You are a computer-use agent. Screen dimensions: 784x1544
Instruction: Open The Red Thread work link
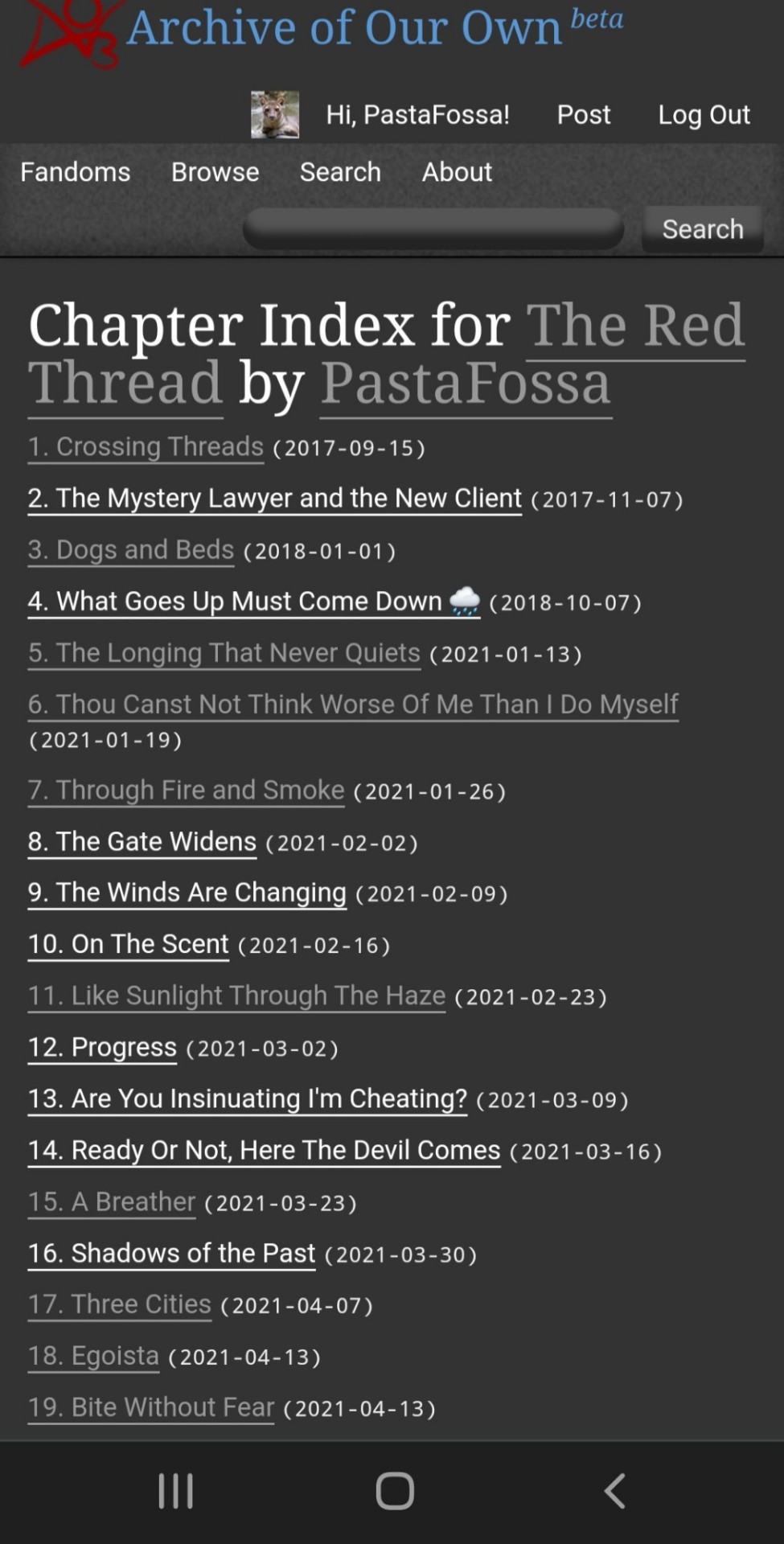coord(634,326)
